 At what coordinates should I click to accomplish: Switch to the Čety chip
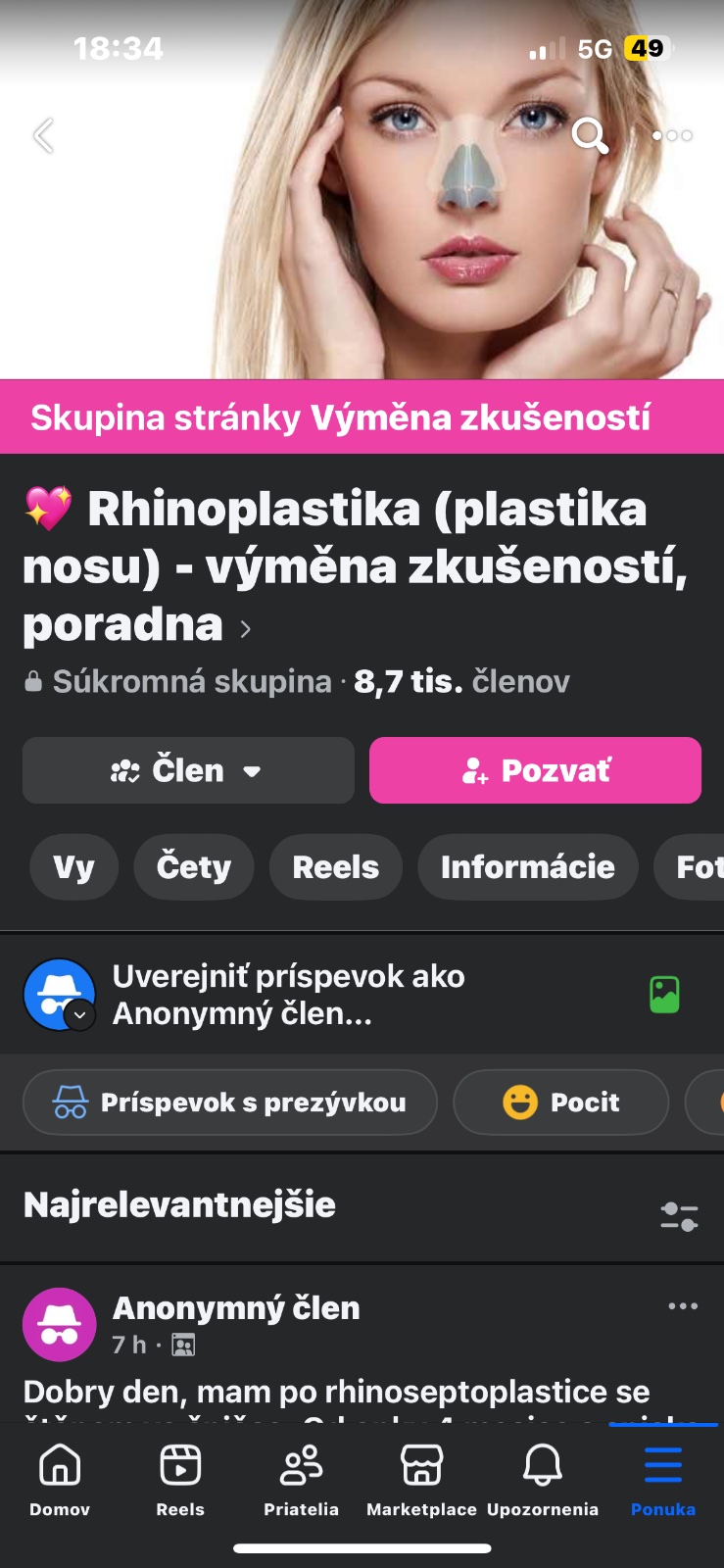click(x=194, y=867)
